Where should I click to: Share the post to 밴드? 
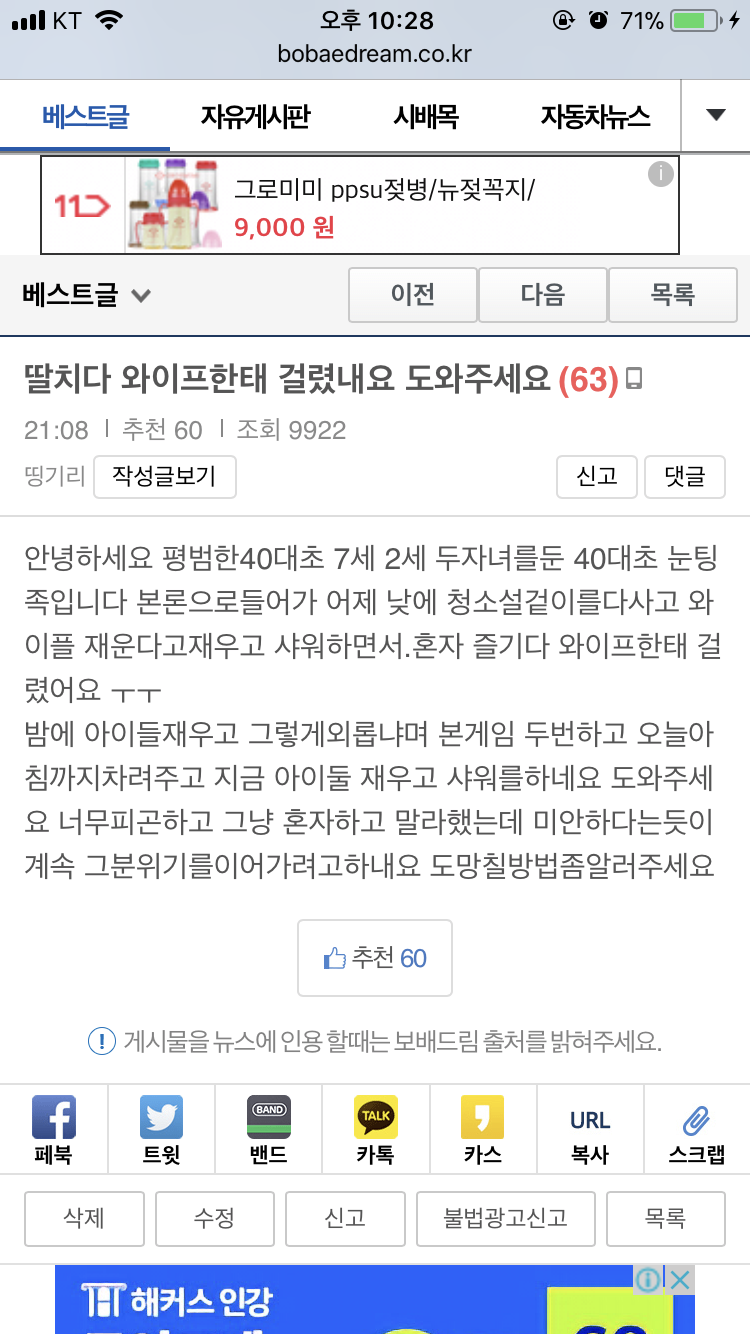(268, 1130)
